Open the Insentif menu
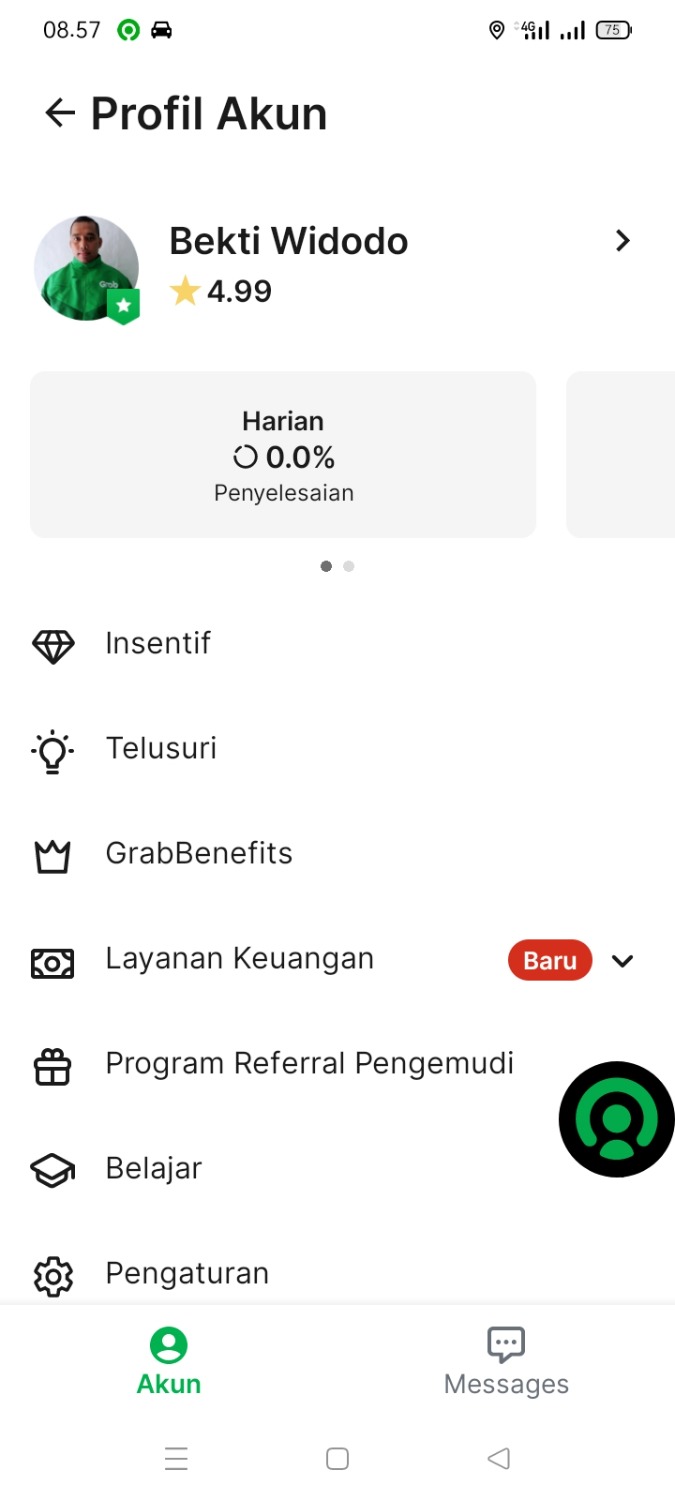The image size is (675, 1500). tap(158, 643)
